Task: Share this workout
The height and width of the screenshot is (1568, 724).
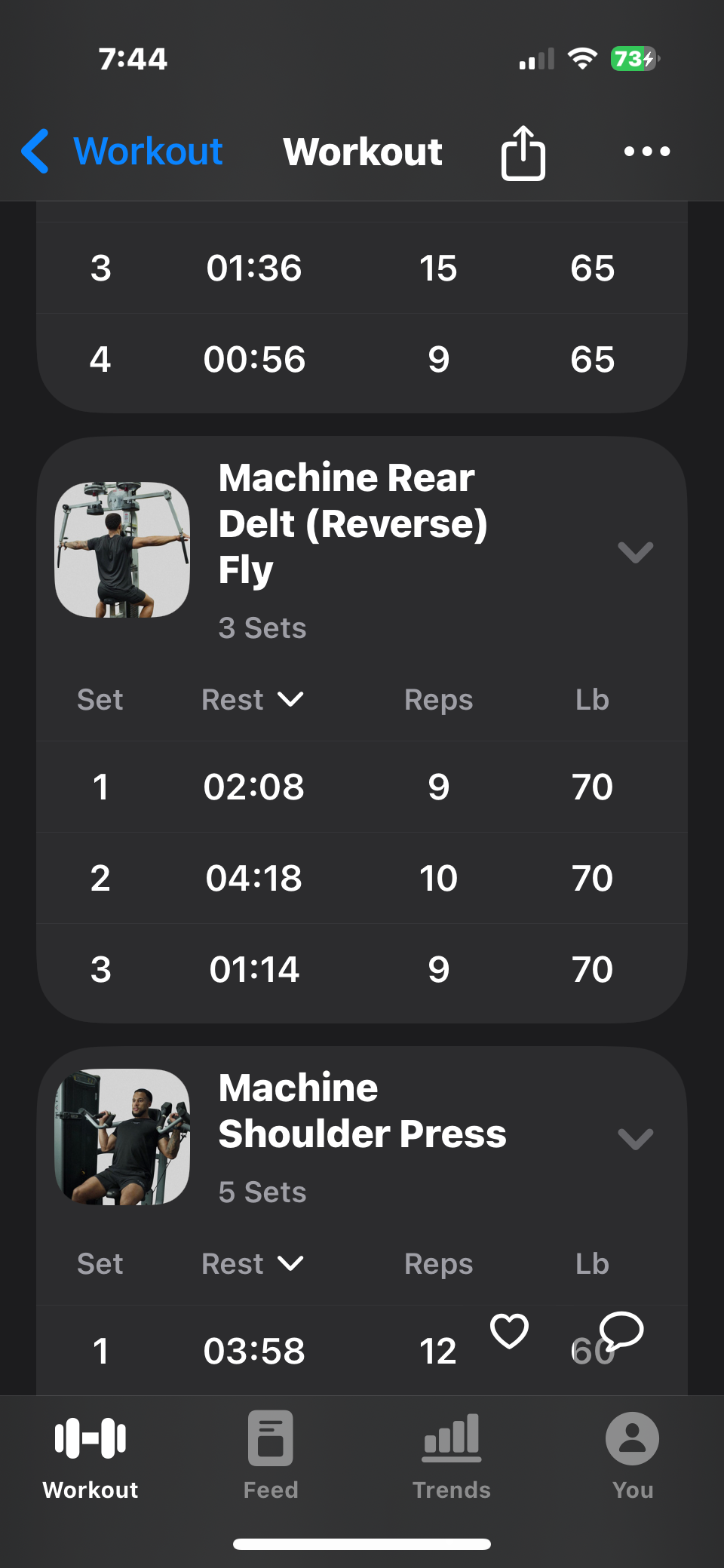Action: pos(523,152)
